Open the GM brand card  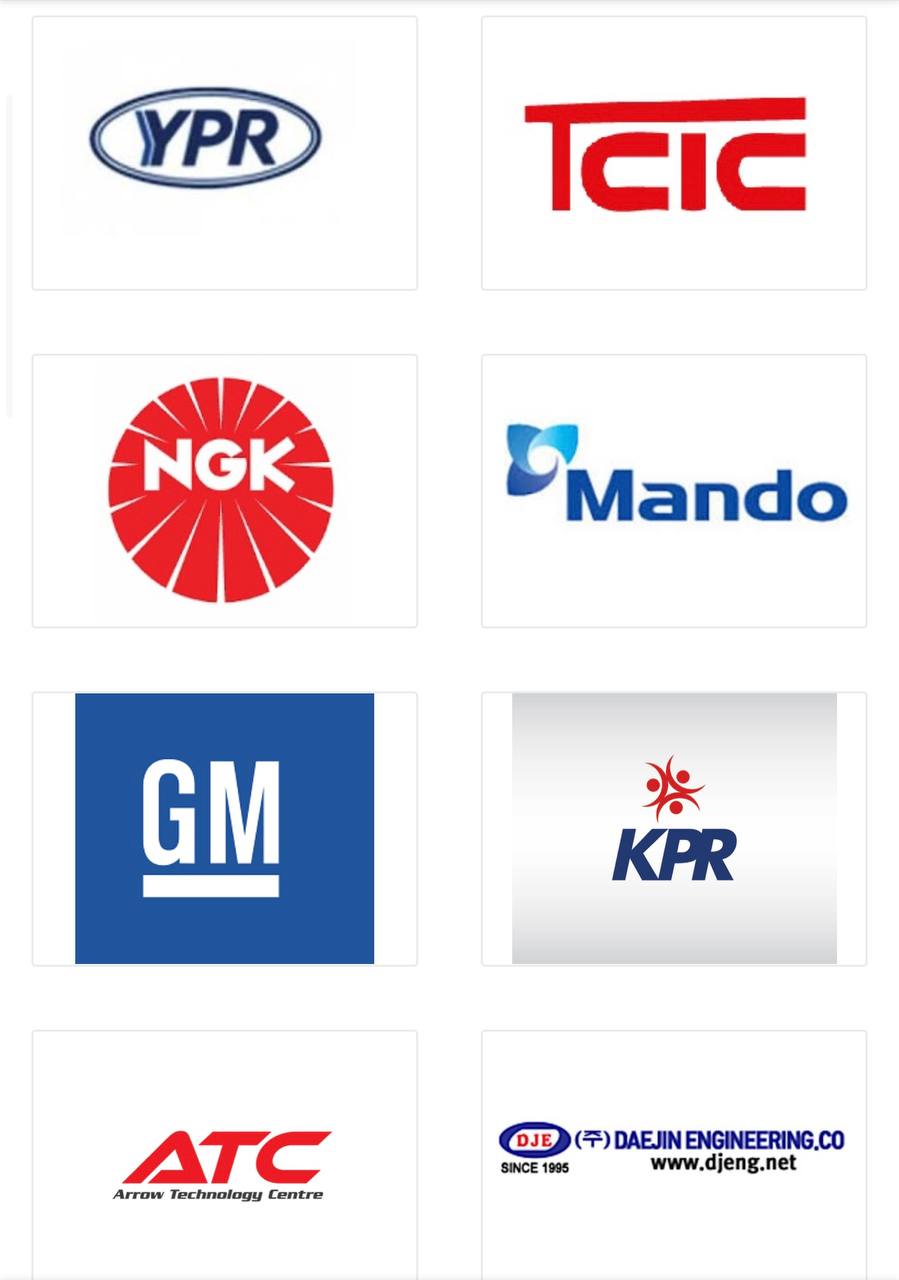[224, 828]
